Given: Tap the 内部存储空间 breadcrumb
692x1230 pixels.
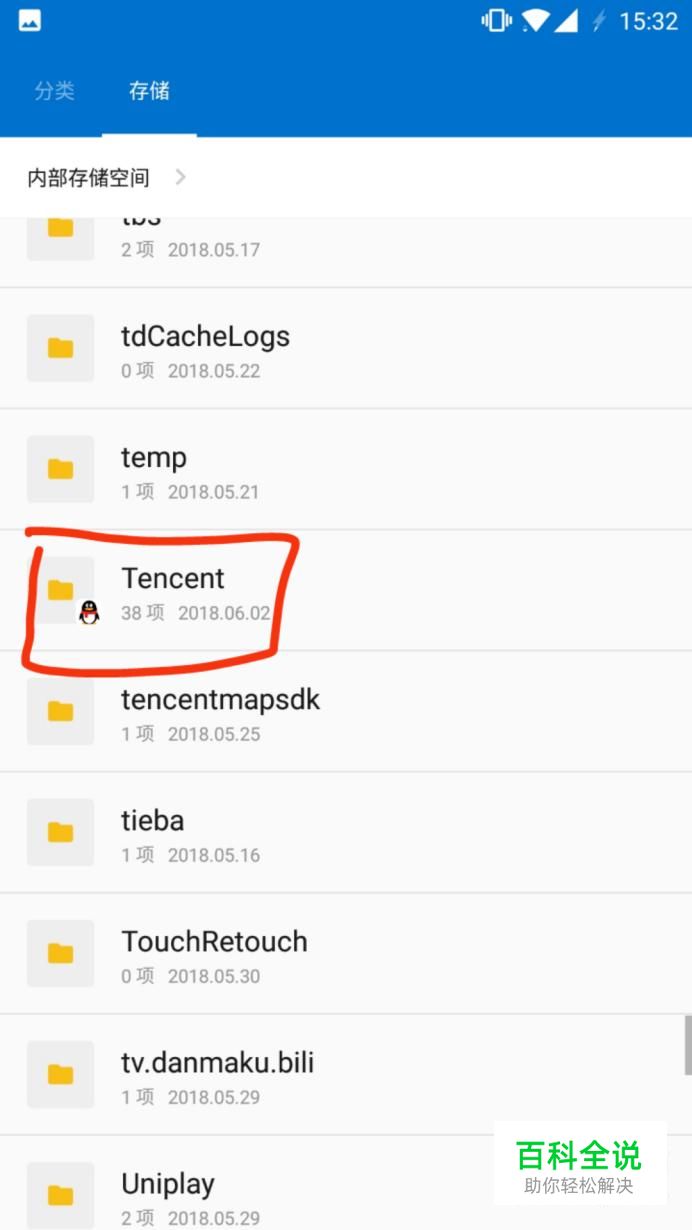Looking at the screenshot, I should click(x=88, y=178).
